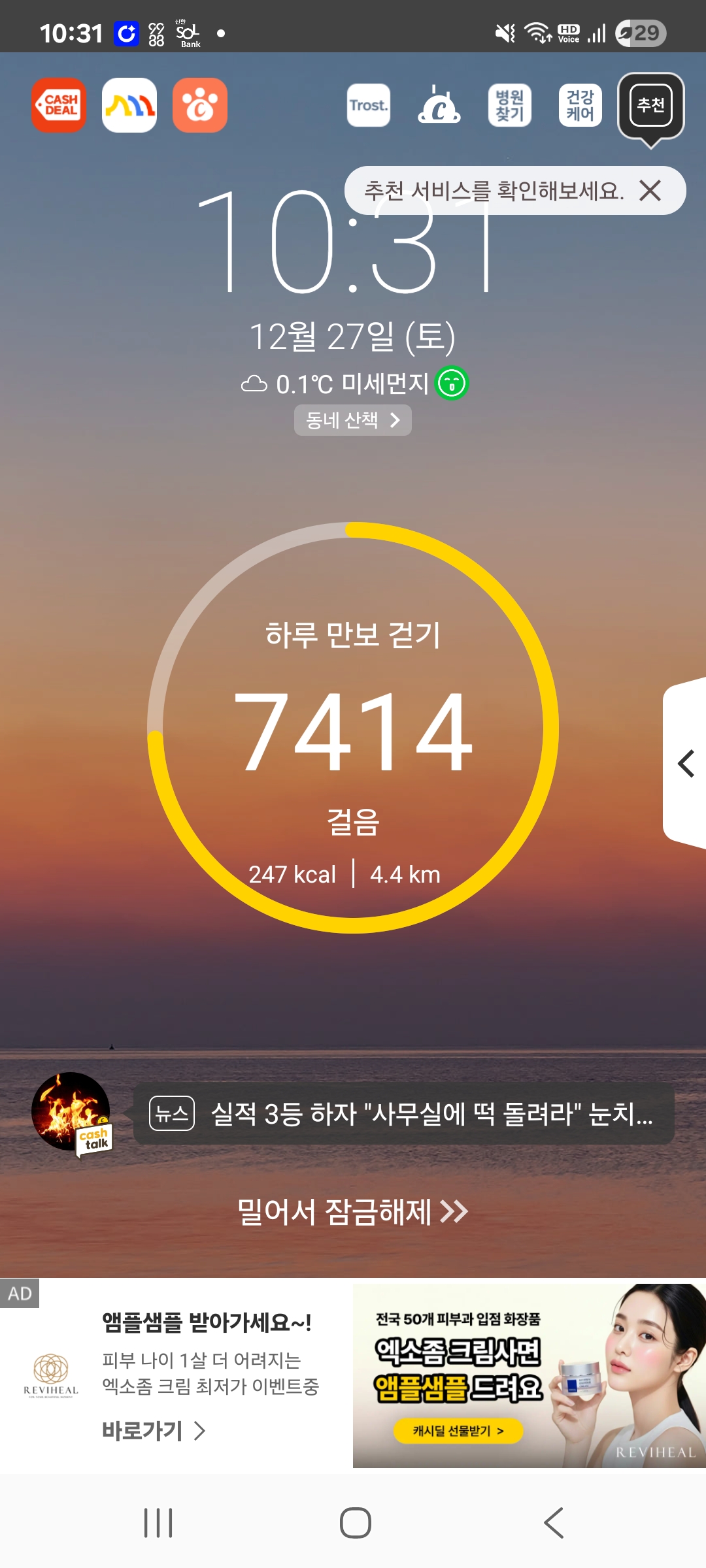The width and height of the screenshot is (706, 1568).
Task: Open the 하루 만보 걷기 step counter
Action: [353, 727]
